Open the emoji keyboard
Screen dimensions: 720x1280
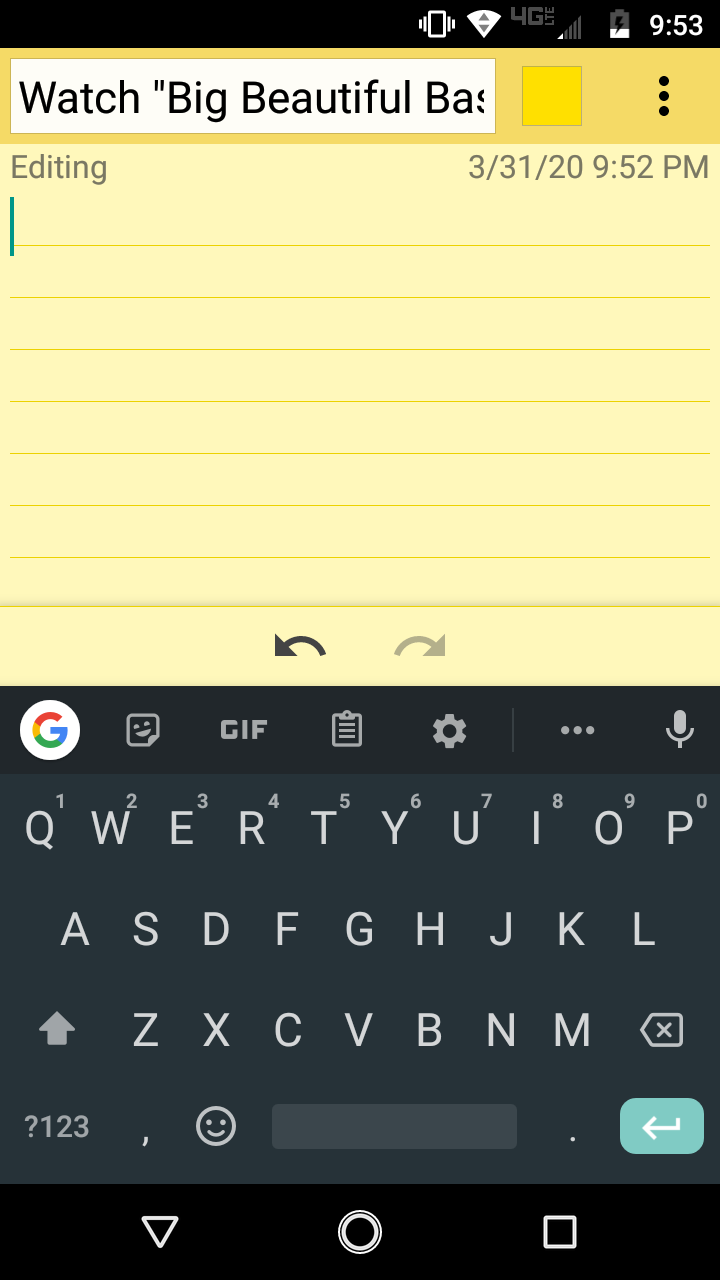(216, 1127)
